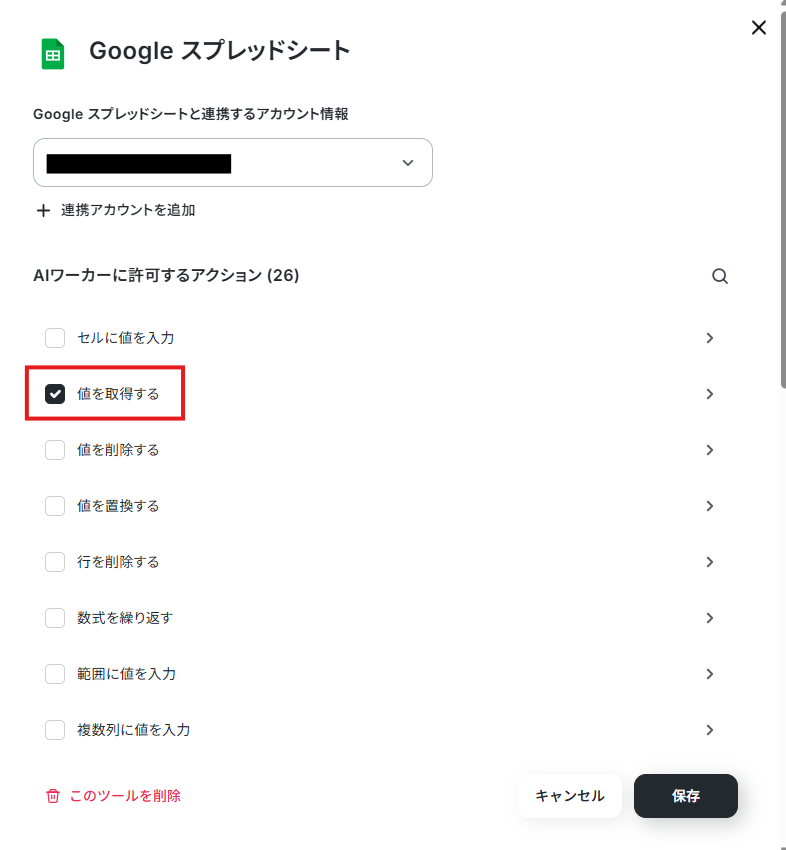This screenshot has height=850, width=786.
Task: Tap 連携アカウントを追加
Action: [x=115, y=210]
